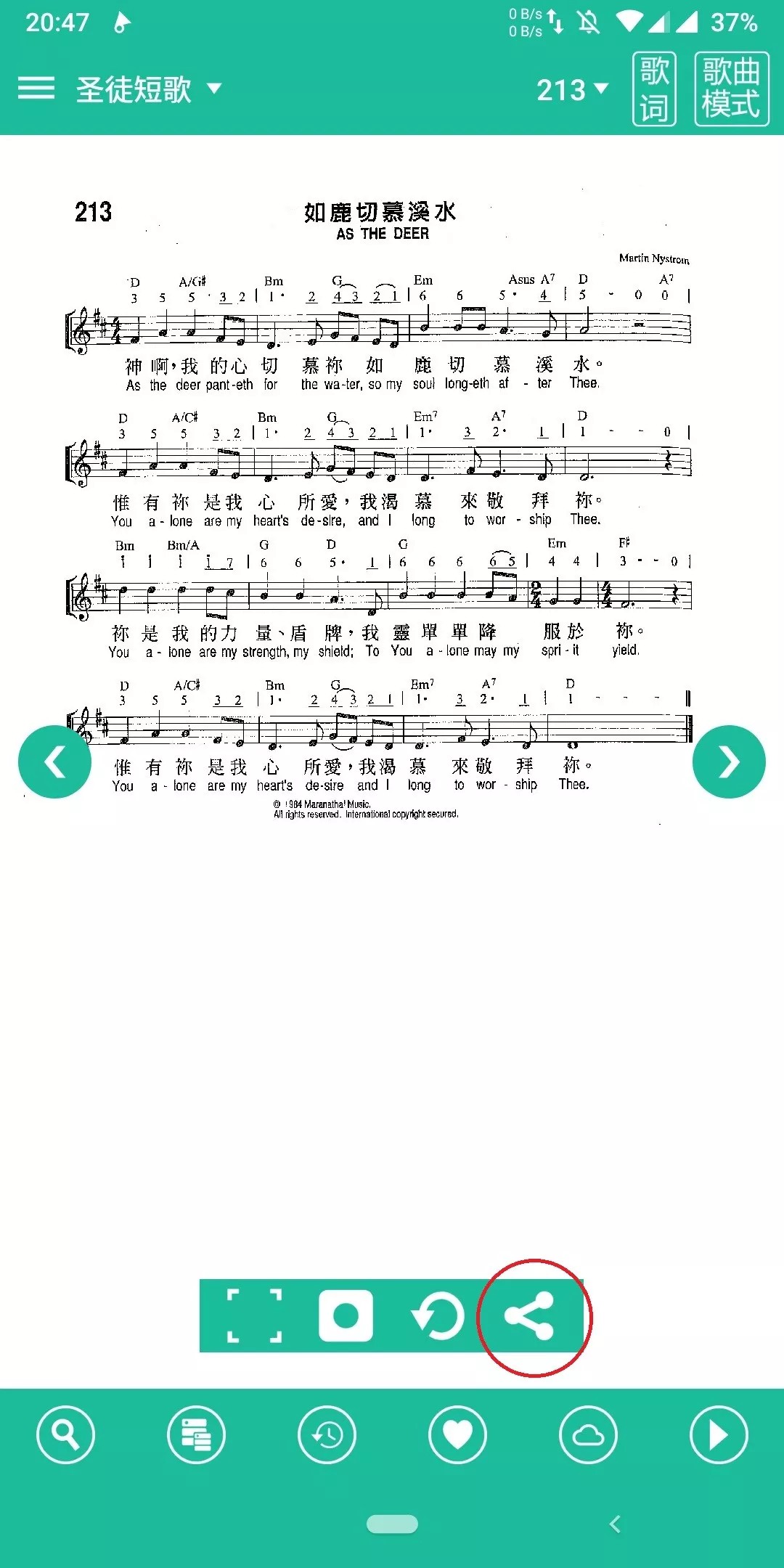Go to next hymn page

[729, 761]
